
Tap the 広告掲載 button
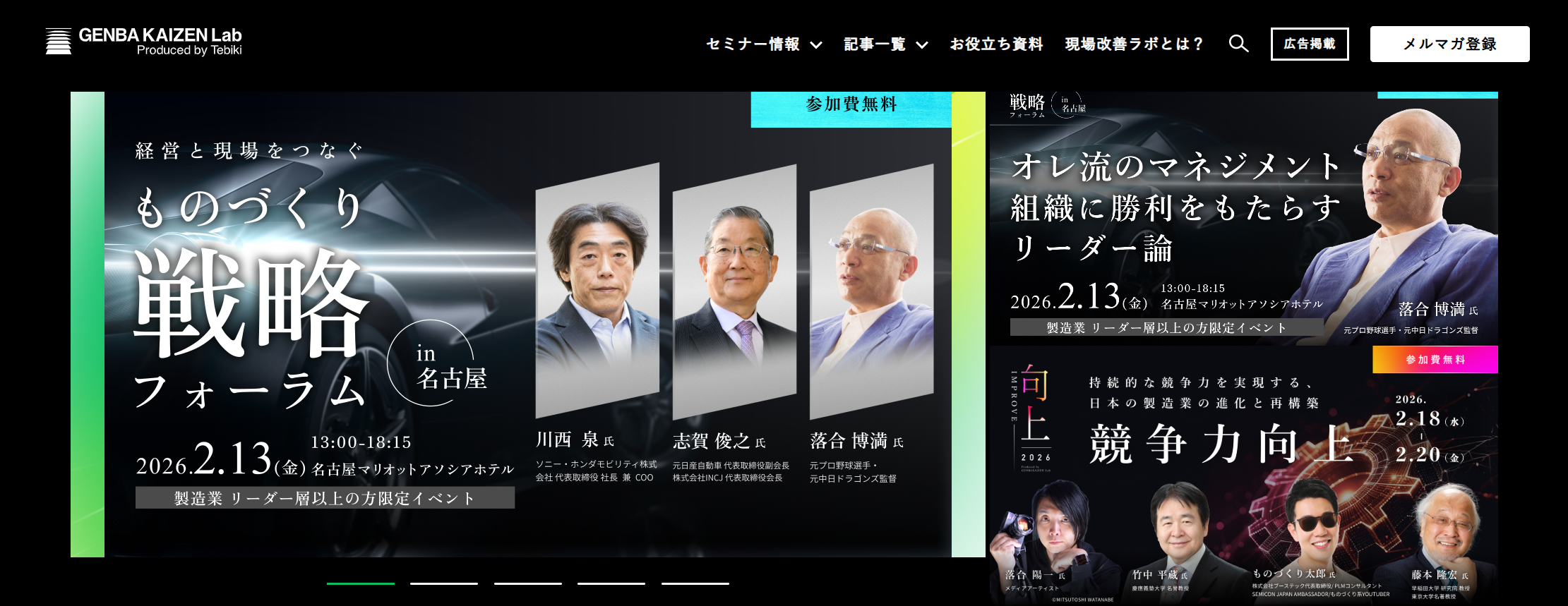(x=1309, y=44)
